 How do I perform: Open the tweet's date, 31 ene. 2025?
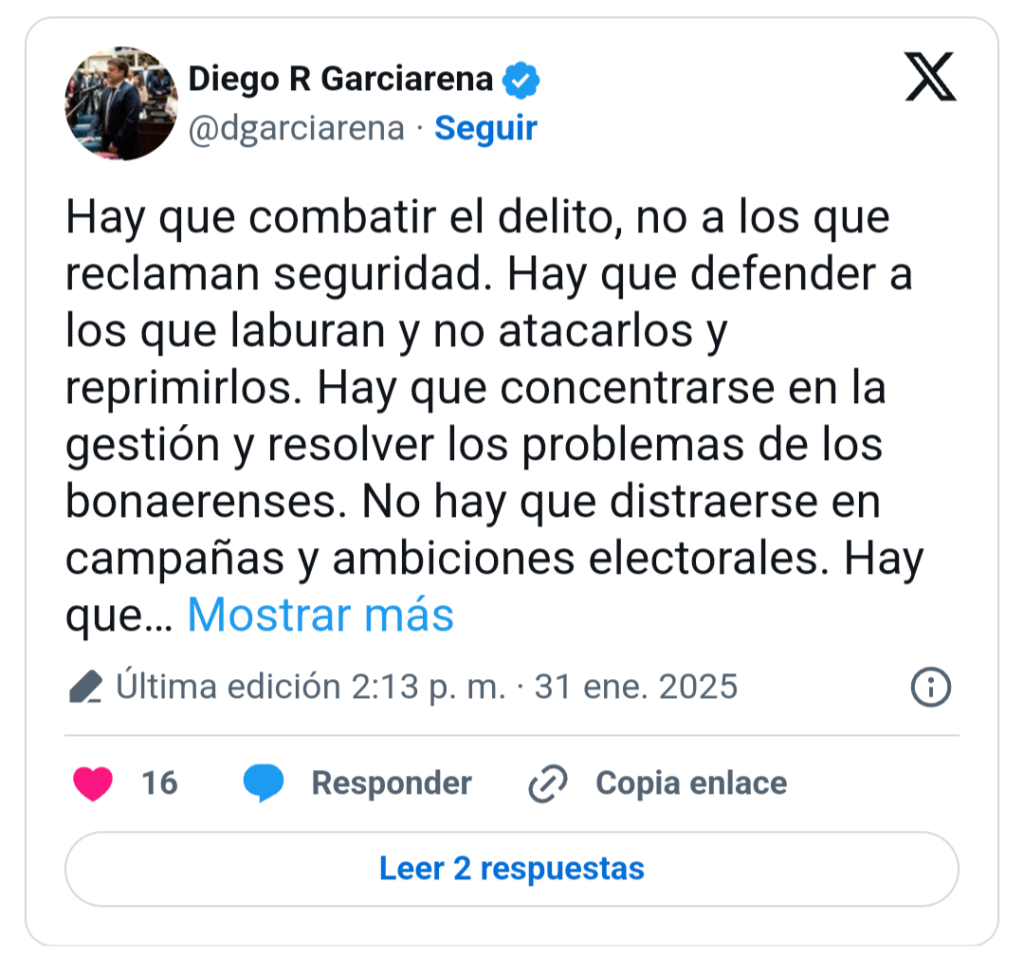(636, 687)
